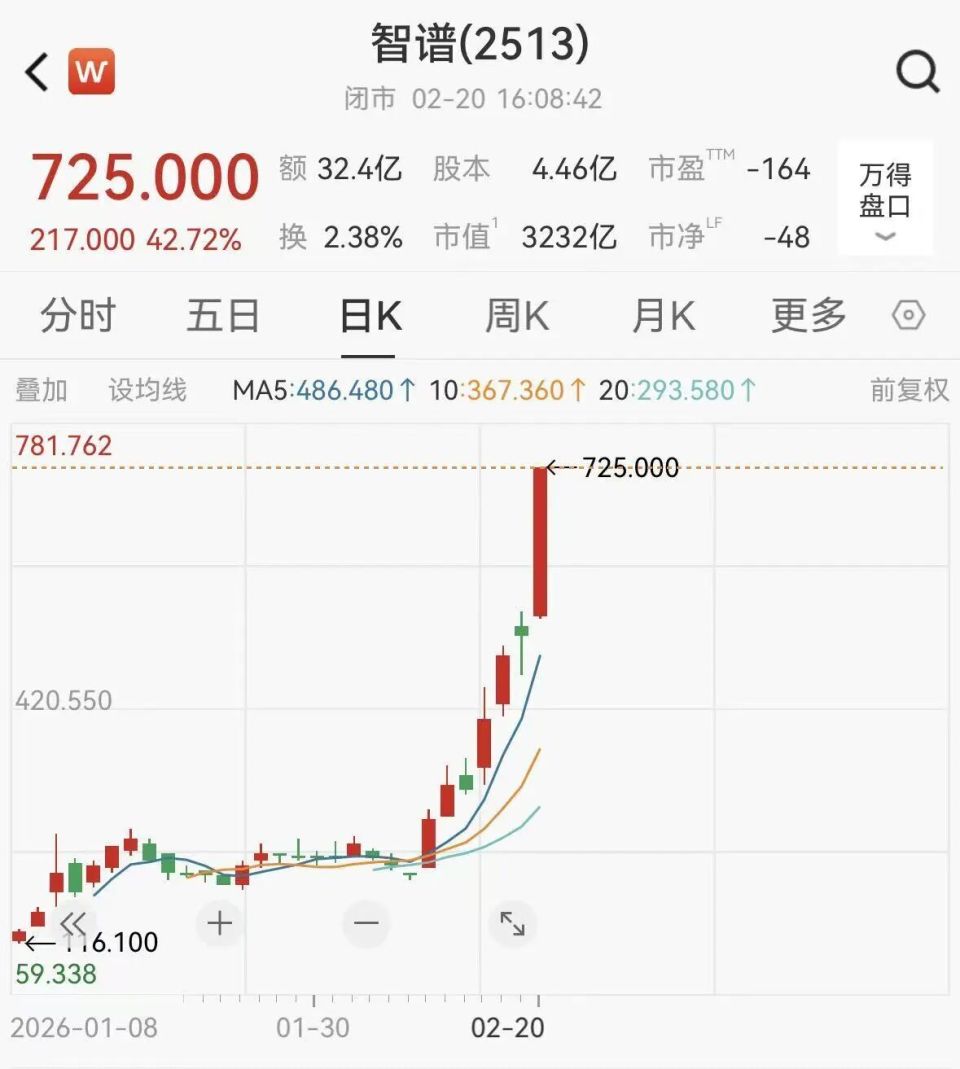Expand the 万得盘口 panel chevron
Viewport: 960px width, 1069px height.
point(884,237)
